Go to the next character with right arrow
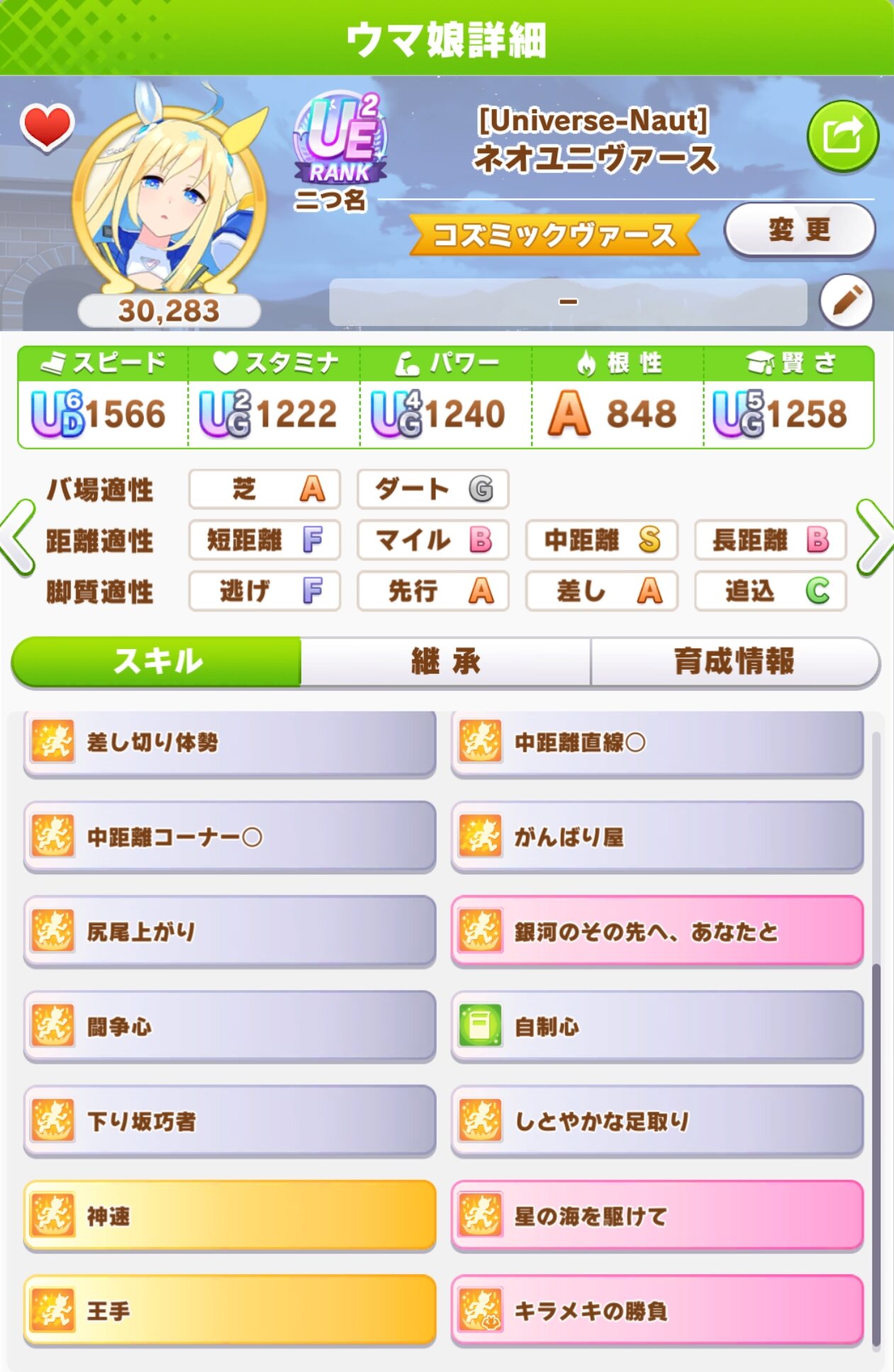Screen dimensions: 894x1372 (x=875, y=538)
